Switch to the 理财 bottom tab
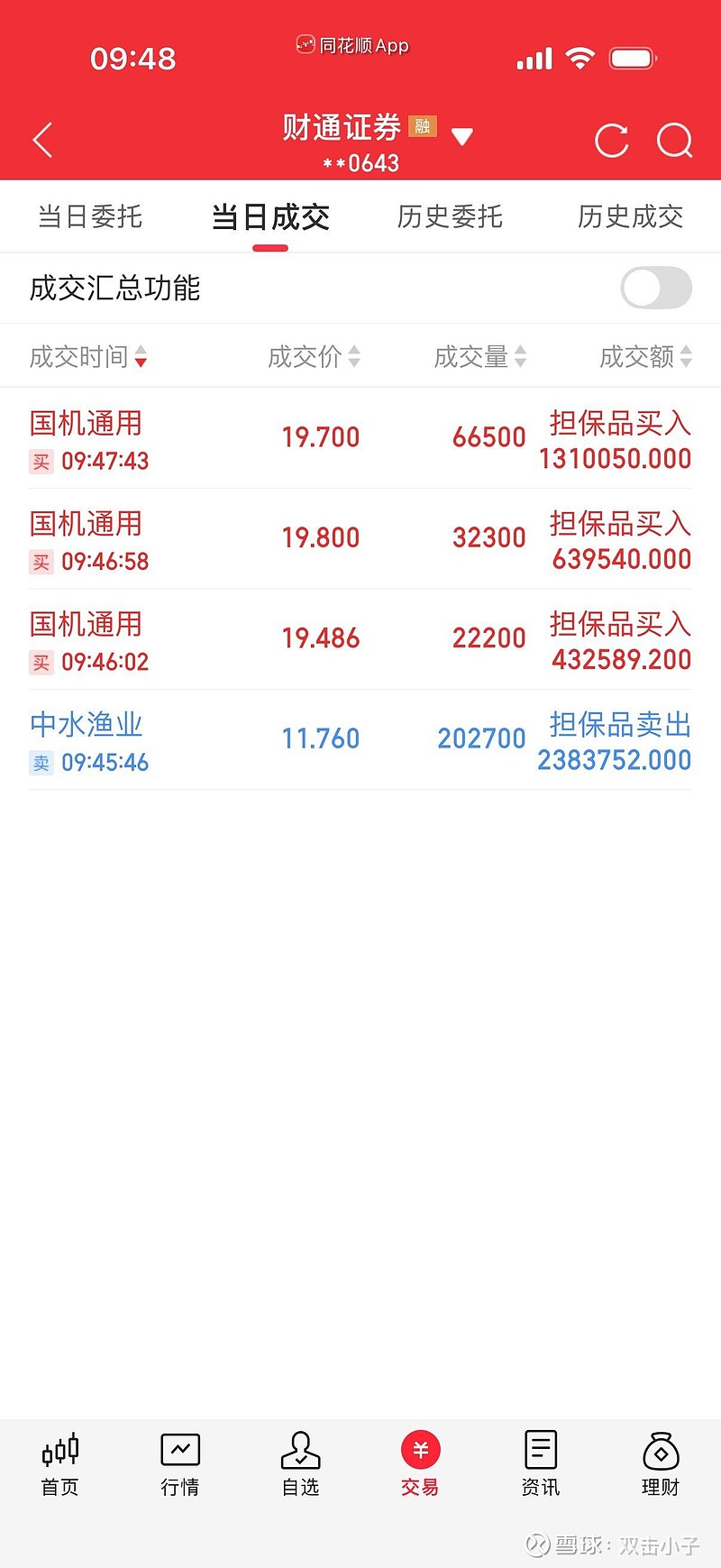The image size is (721, 1568). (x=660, y=1465)
